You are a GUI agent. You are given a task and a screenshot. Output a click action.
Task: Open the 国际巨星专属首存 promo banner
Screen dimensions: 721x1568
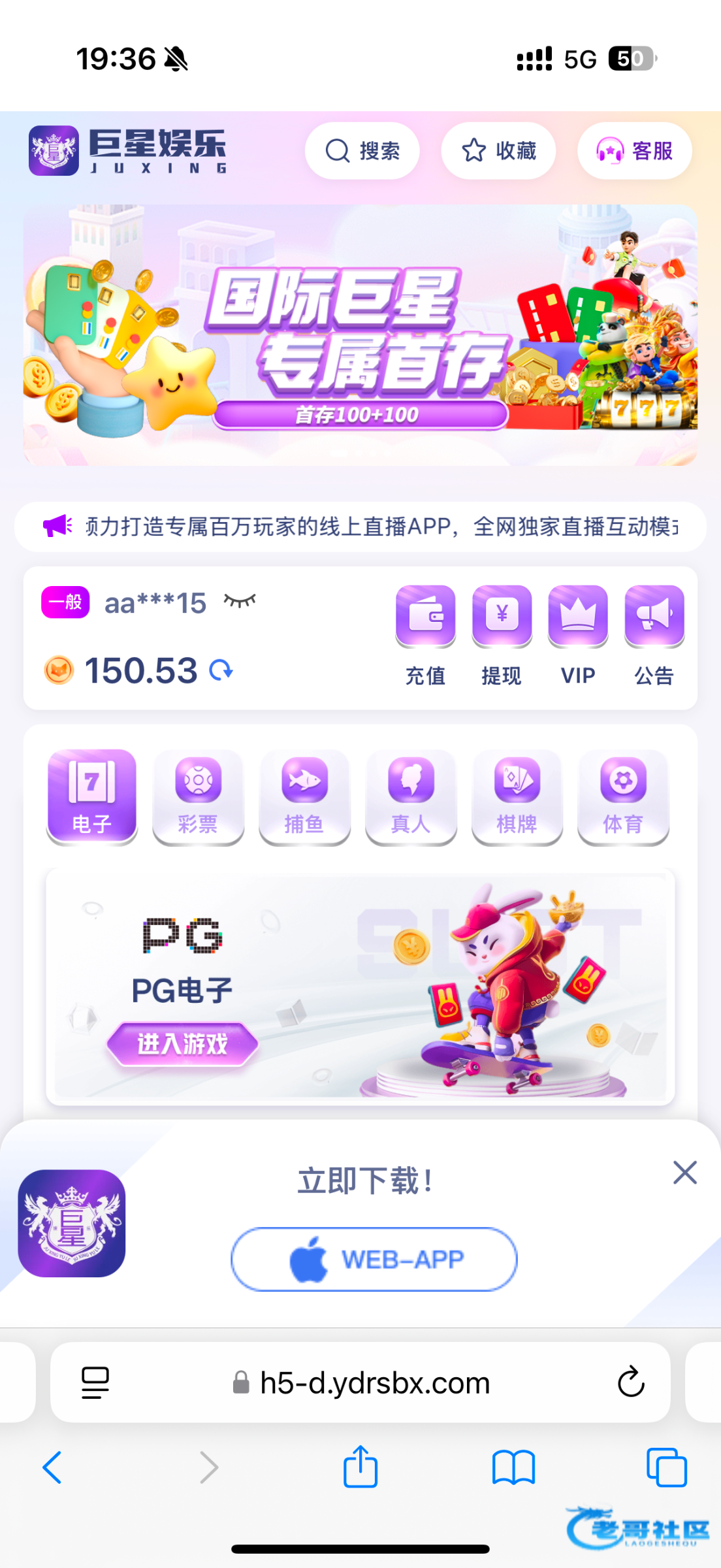point(360,335)
